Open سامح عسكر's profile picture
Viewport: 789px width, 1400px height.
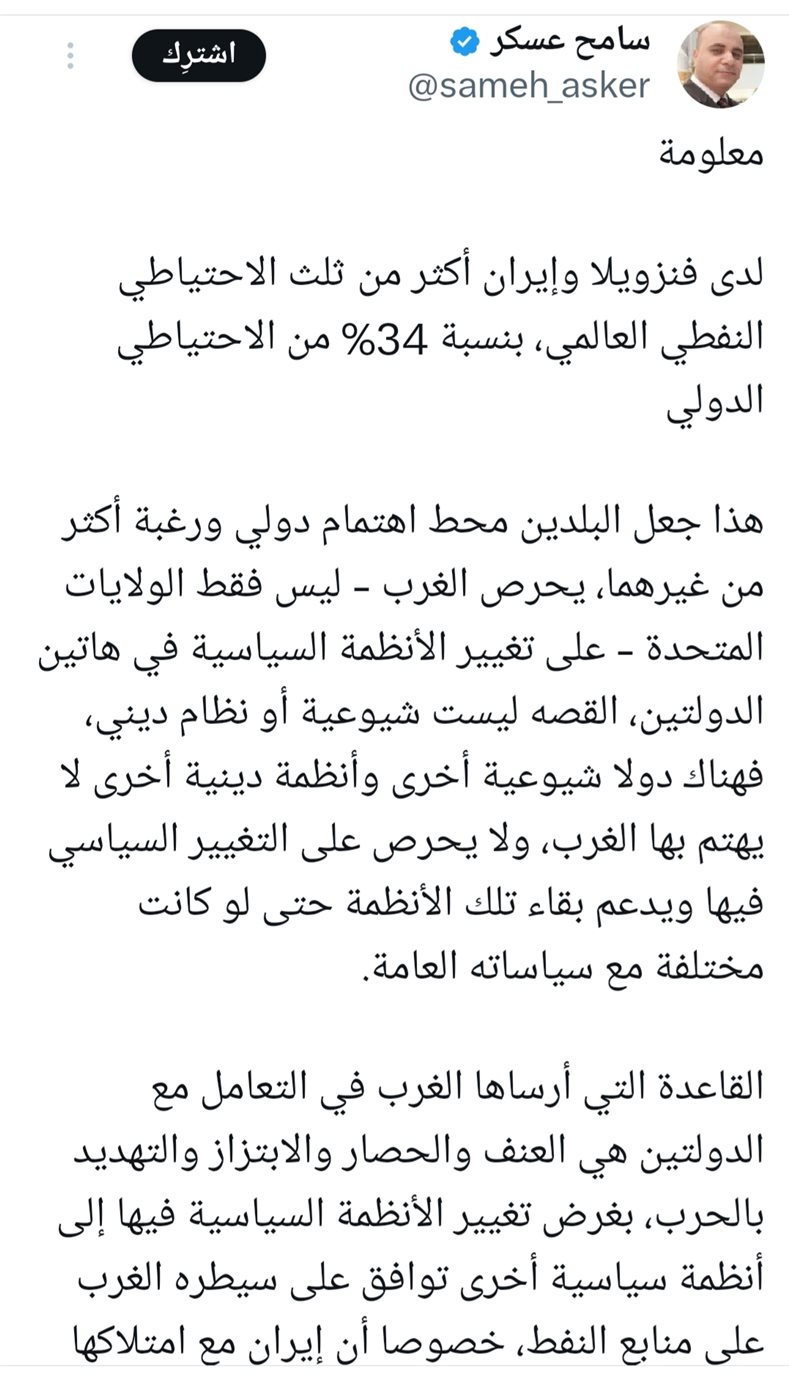point(723,64)
